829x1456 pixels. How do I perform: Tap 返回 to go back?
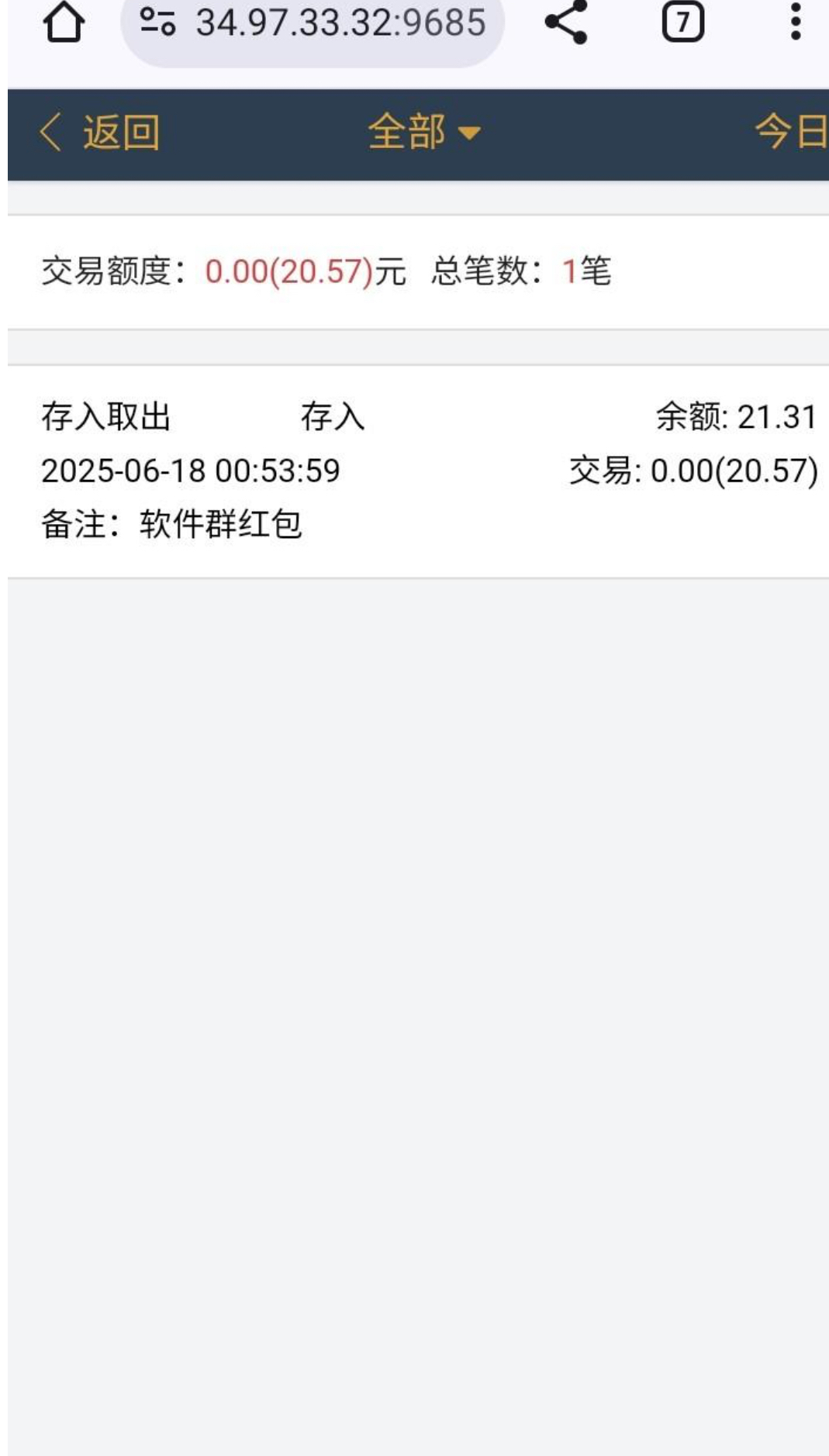pyautogui.click(x=101, y=133)
